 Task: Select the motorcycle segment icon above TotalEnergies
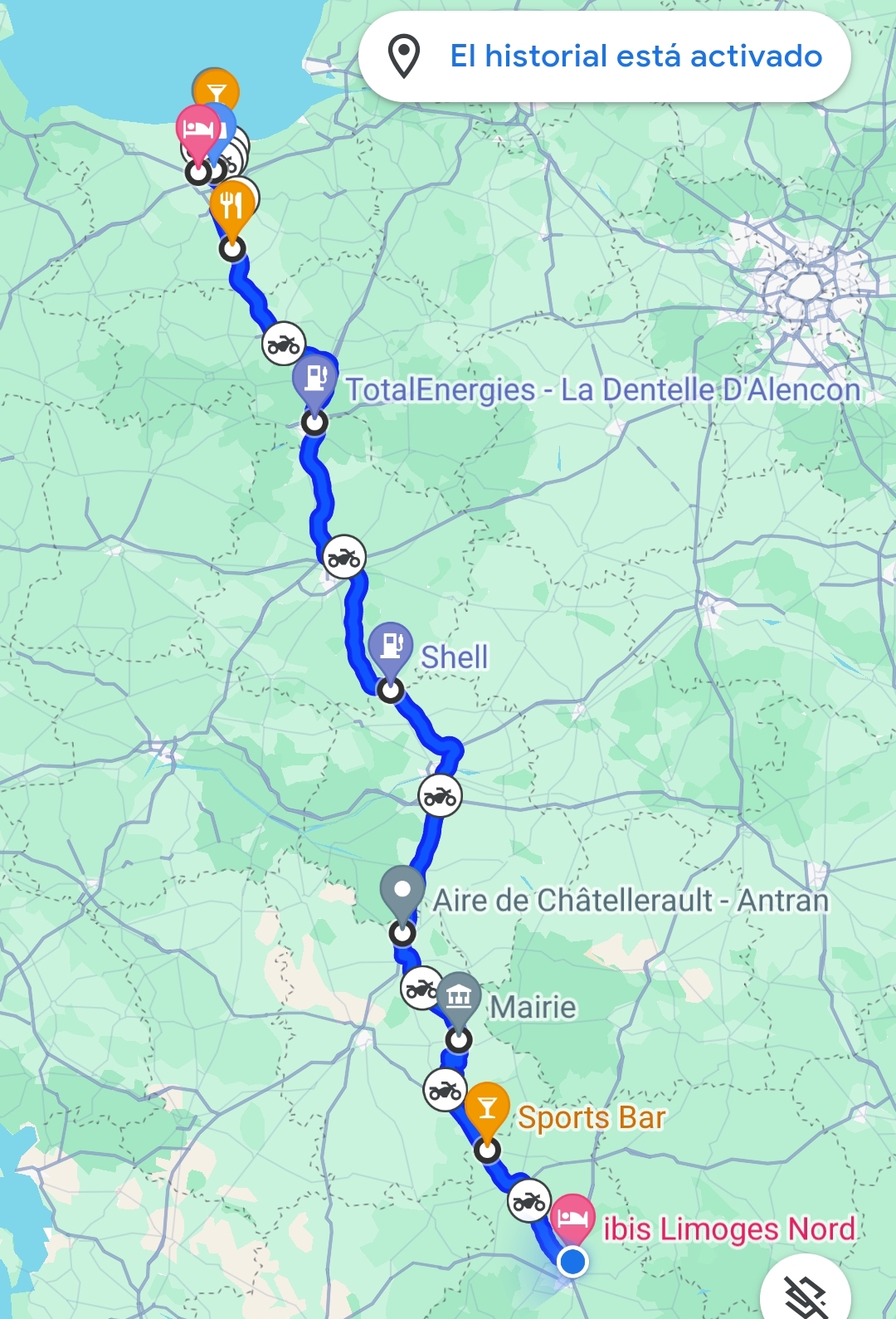(x=284, y=344)
